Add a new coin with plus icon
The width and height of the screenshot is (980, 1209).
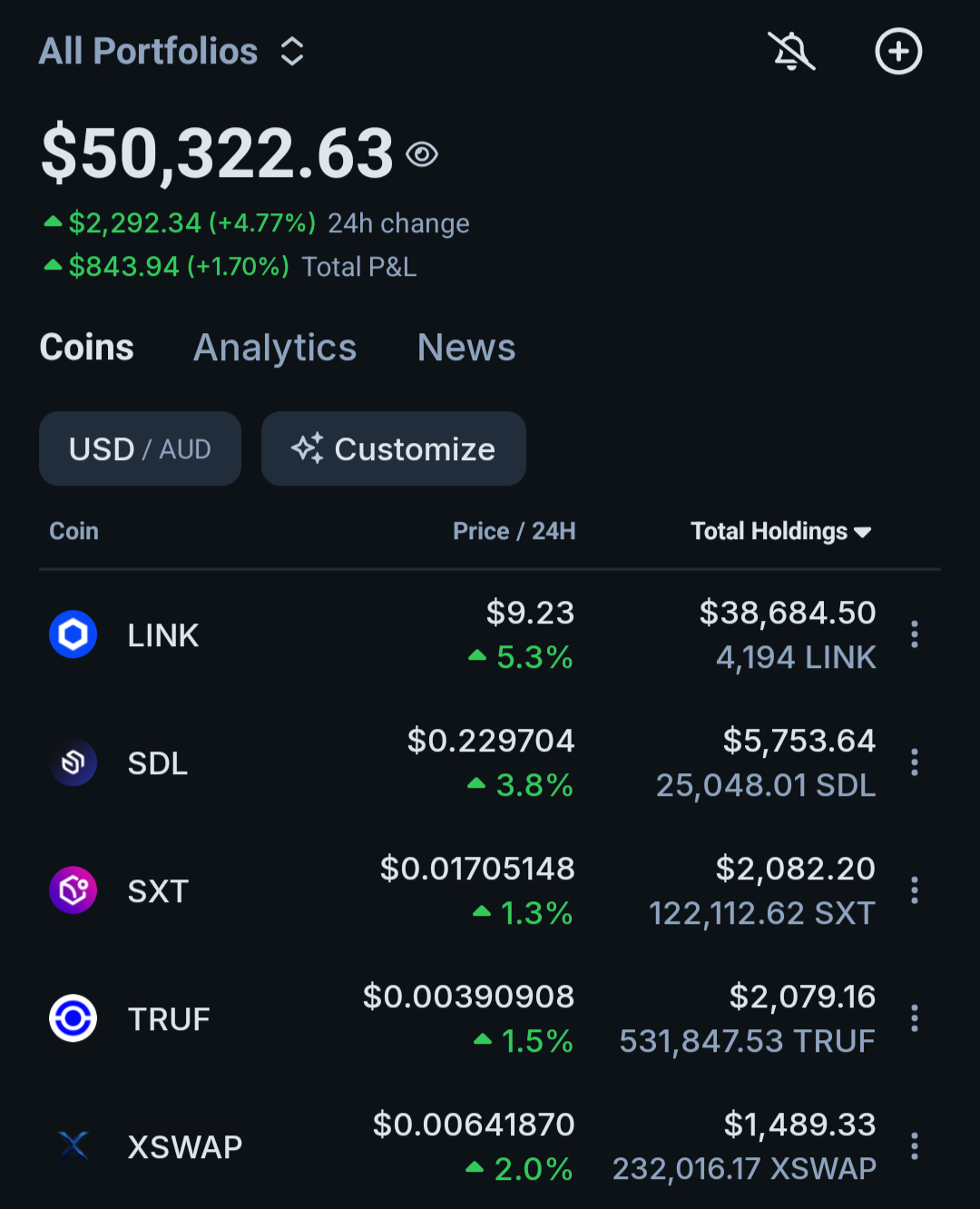click(898, 52)
